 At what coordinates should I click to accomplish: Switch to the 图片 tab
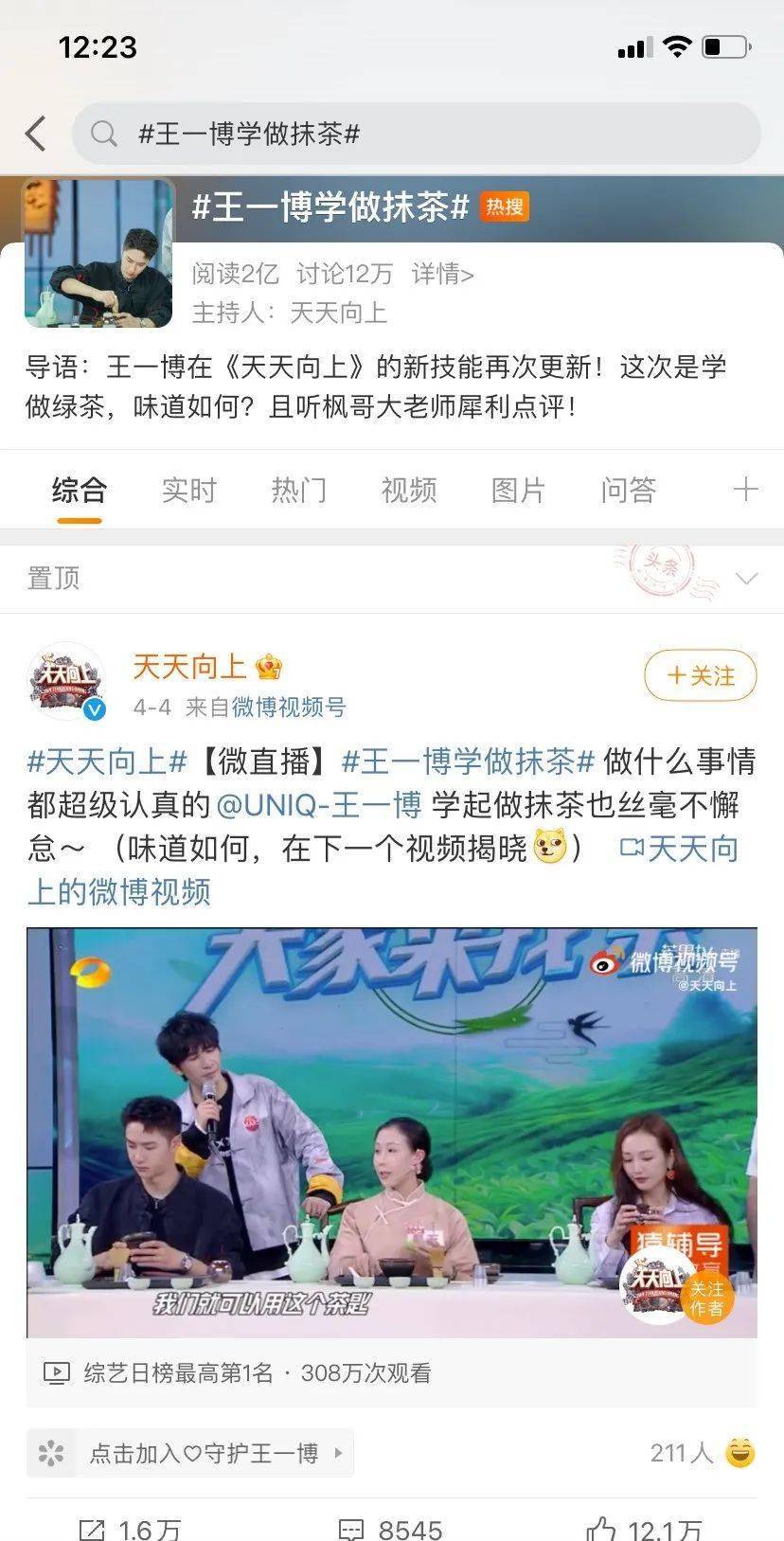click(517, 492)
